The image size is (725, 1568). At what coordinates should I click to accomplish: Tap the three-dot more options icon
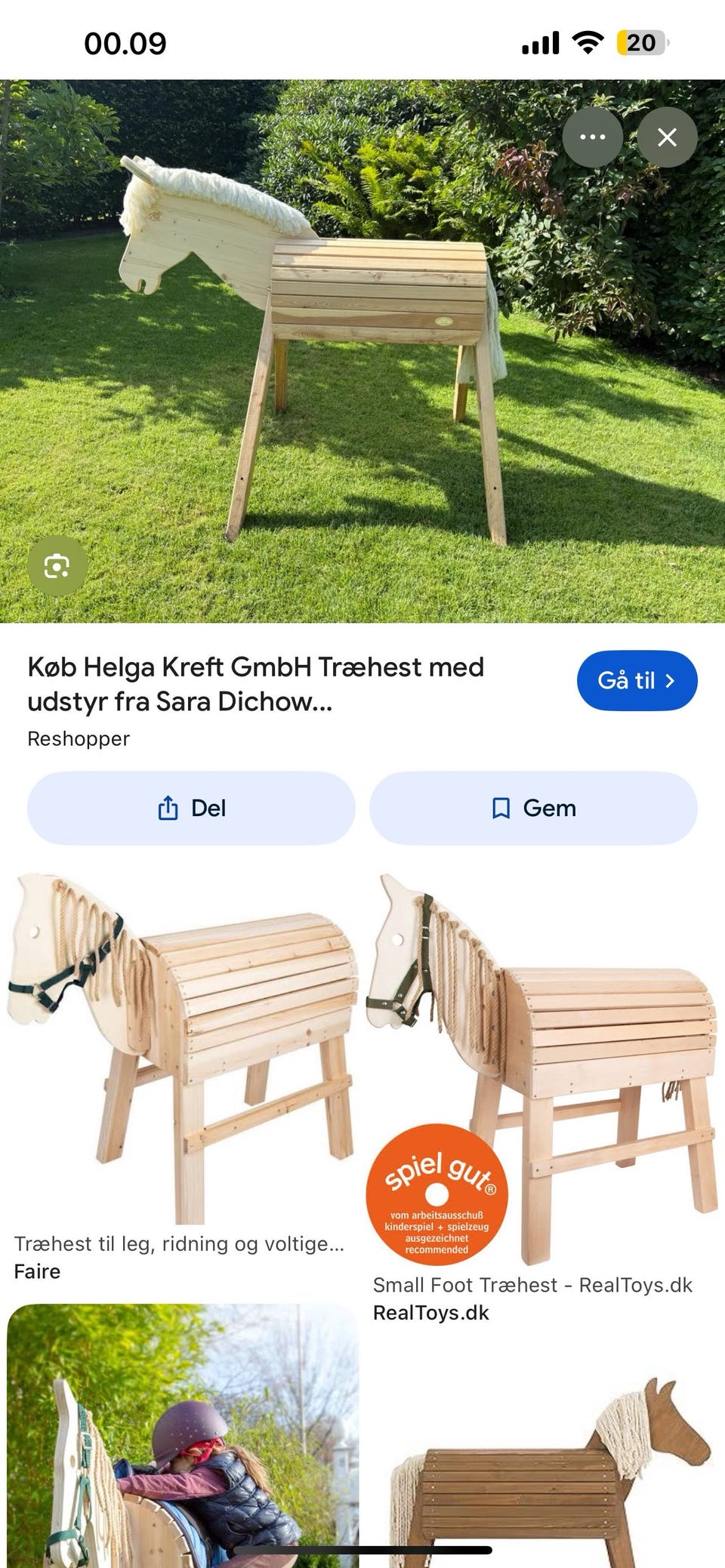(x=594, y=137)
